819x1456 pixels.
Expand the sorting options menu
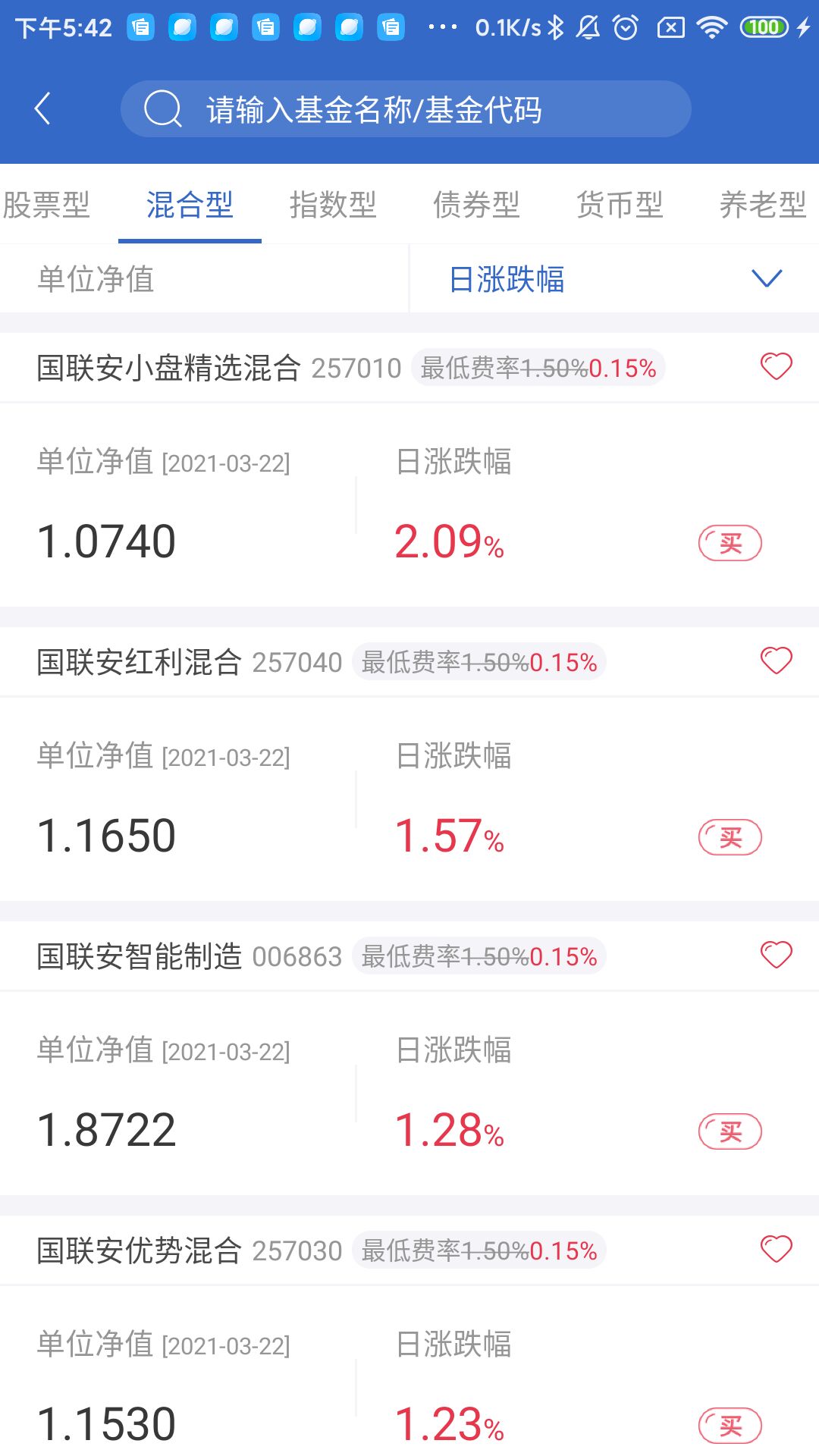pyautogui.click(x=766, y=279)
